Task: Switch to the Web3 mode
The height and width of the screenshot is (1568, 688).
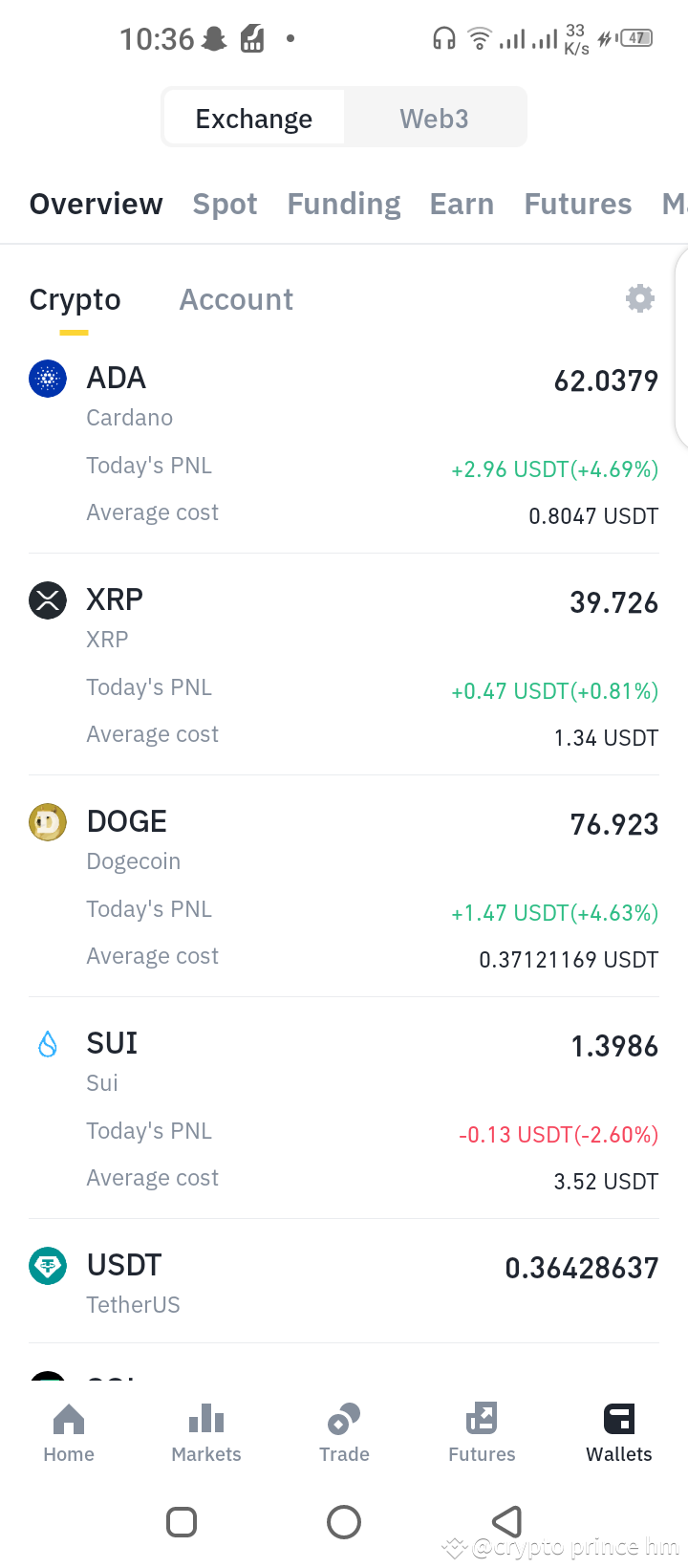Action: pos(434,118)
